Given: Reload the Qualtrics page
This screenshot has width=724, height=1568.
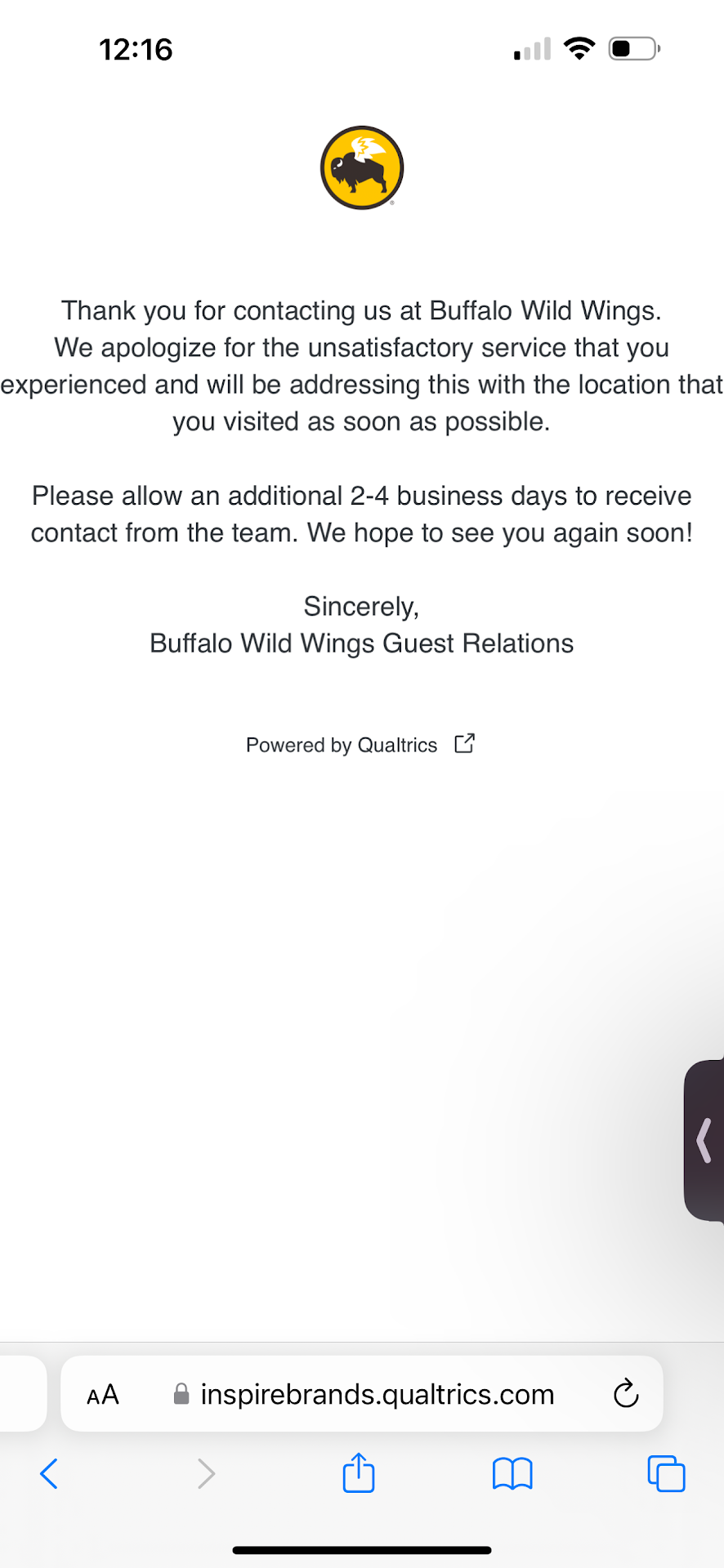Looking at the screenshot, I should click(625, 1394).
